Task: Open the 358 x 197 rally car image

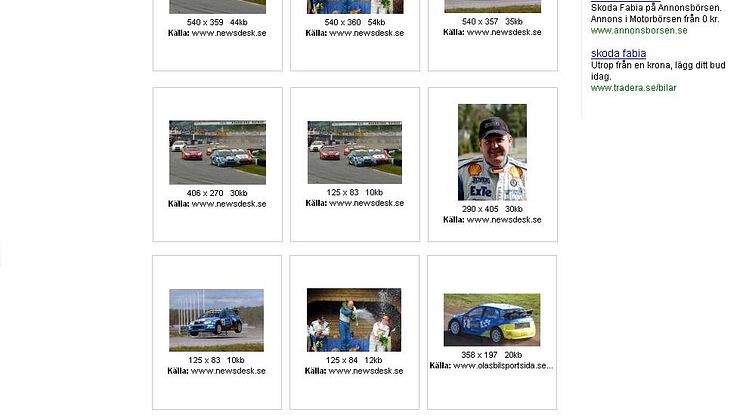Action: click(x=492, y=320)
